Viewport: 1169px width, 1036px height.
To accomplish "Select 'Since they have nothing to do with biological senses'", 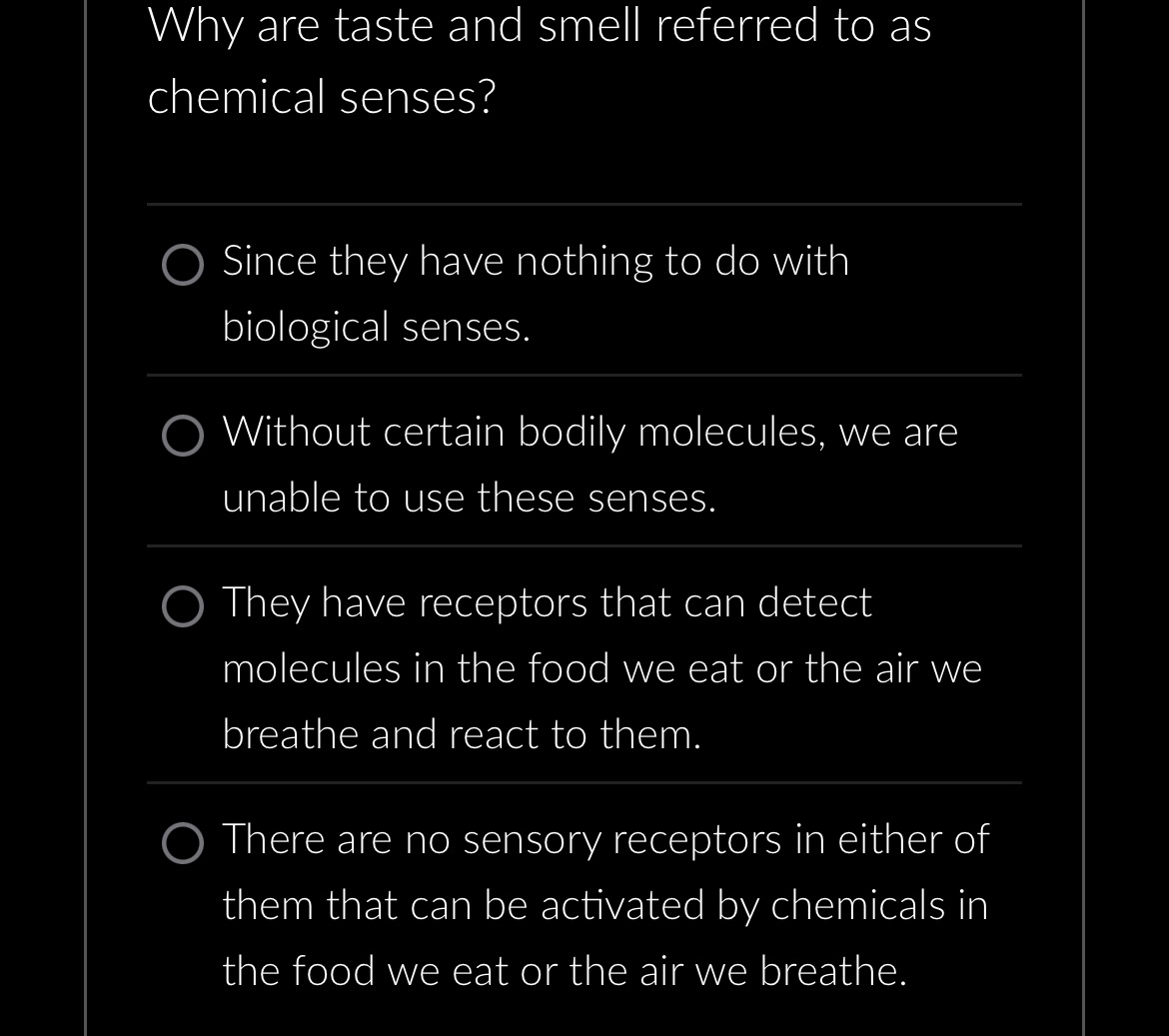I will 183,266.
